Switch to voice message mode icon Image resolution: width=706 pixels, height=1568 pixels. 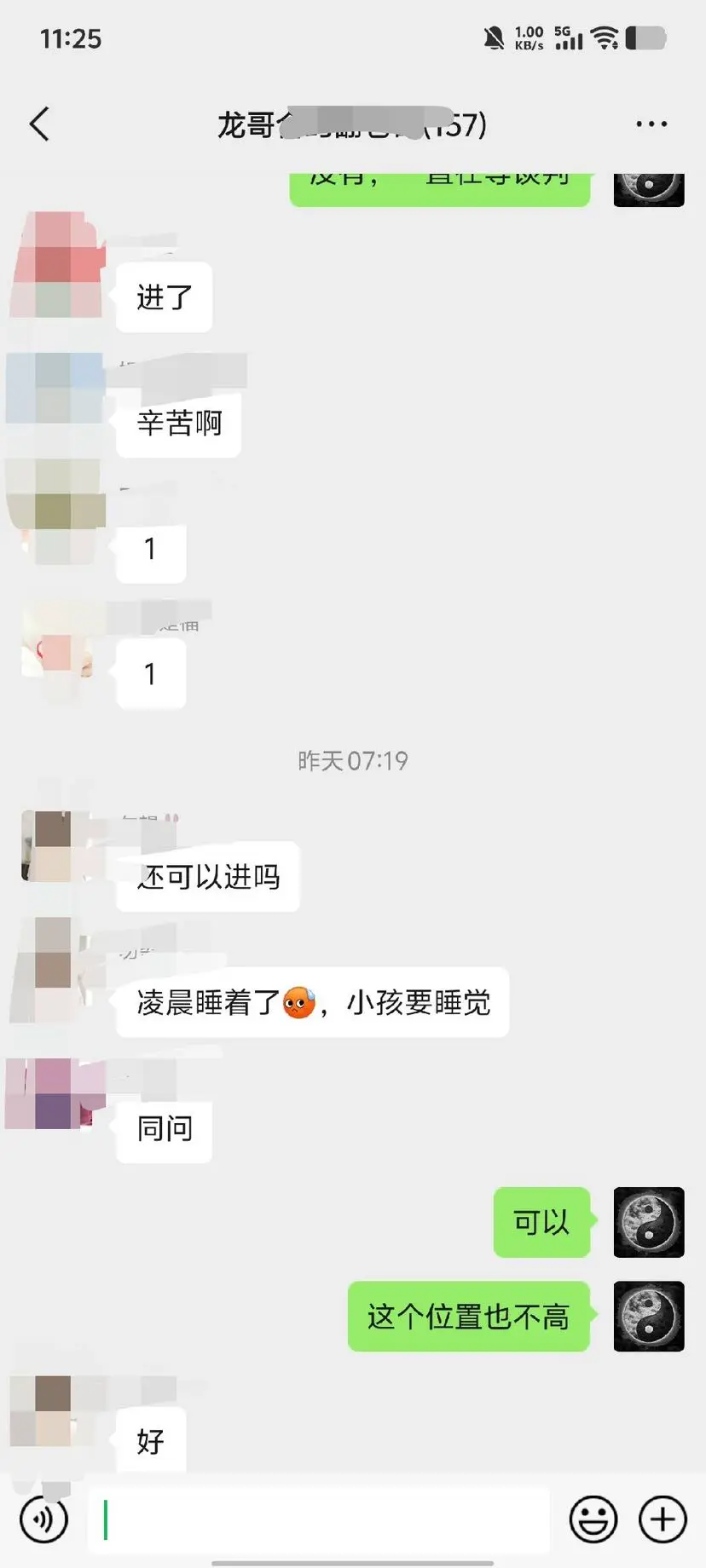44,1519
